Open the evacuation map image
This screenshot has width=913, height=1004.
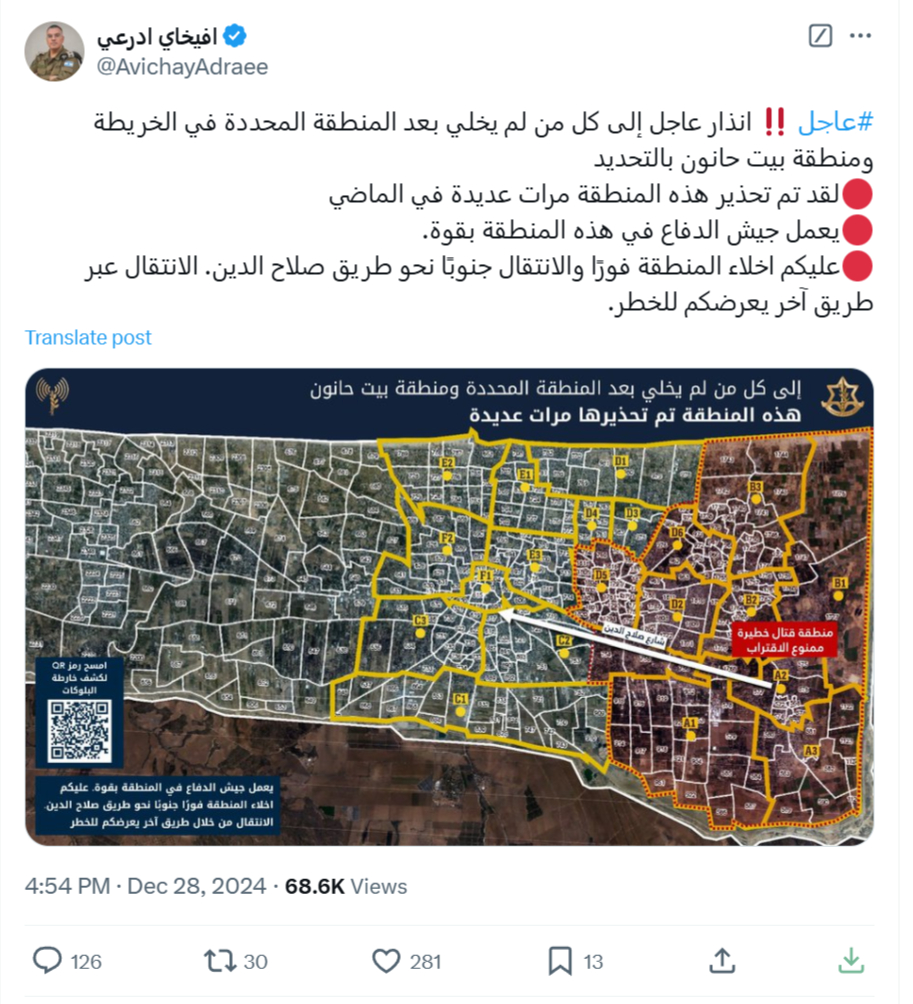click(450, 607)
